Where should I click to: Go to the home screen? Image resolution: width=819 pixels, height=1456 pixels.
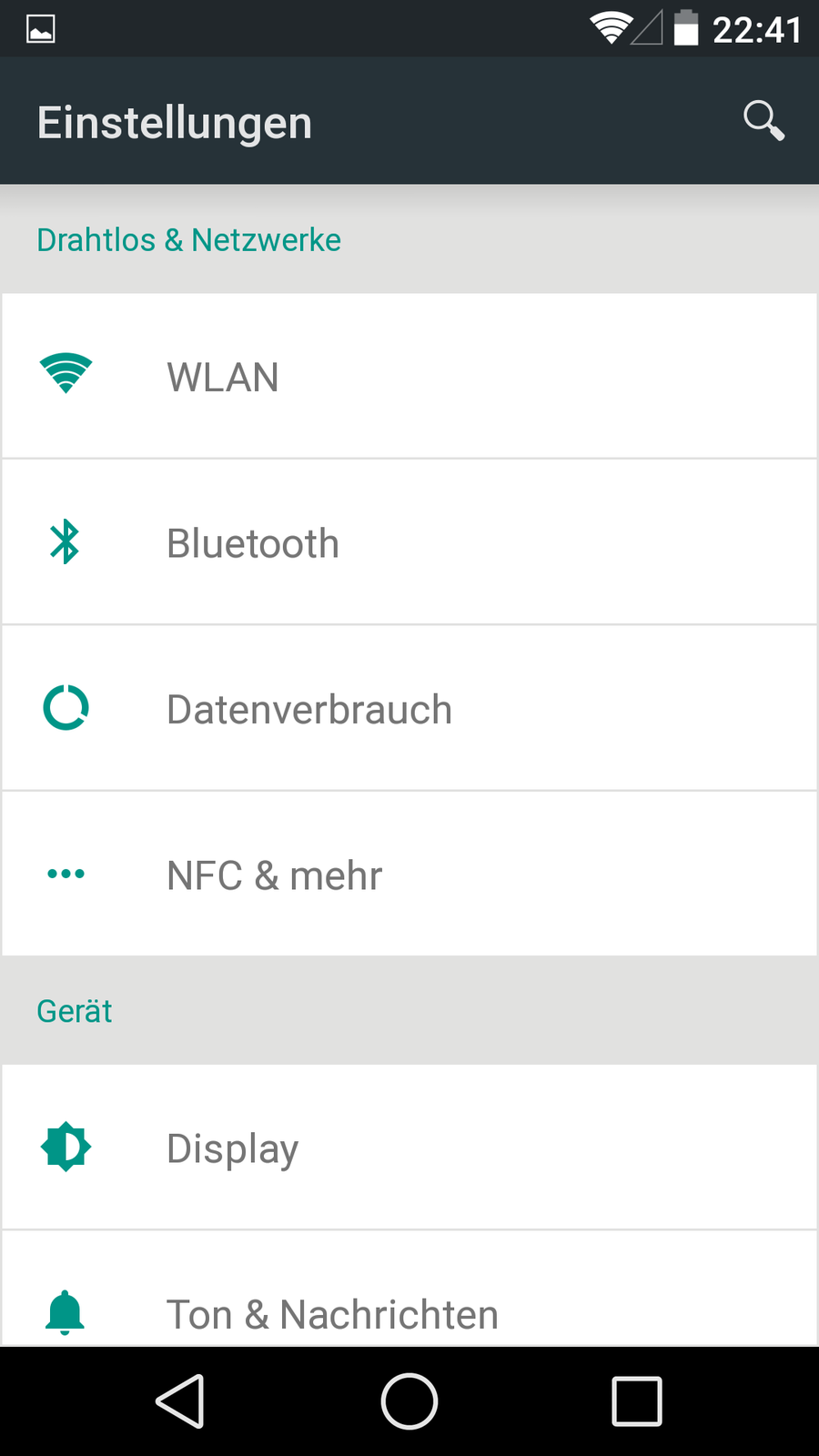point(409,1401)
